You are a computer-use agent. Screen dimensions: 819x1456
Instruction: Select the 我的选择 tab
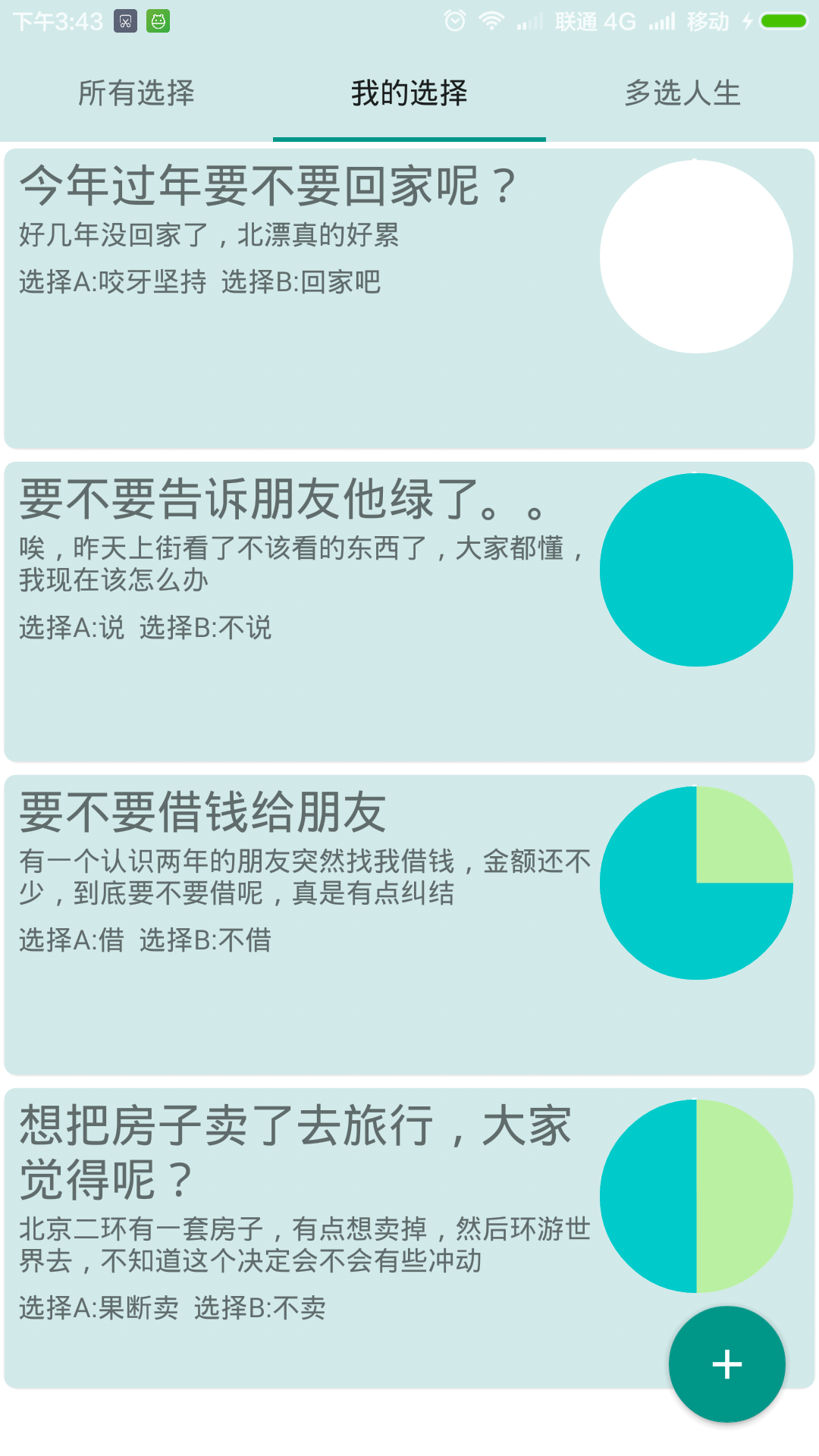coord(409,93)
